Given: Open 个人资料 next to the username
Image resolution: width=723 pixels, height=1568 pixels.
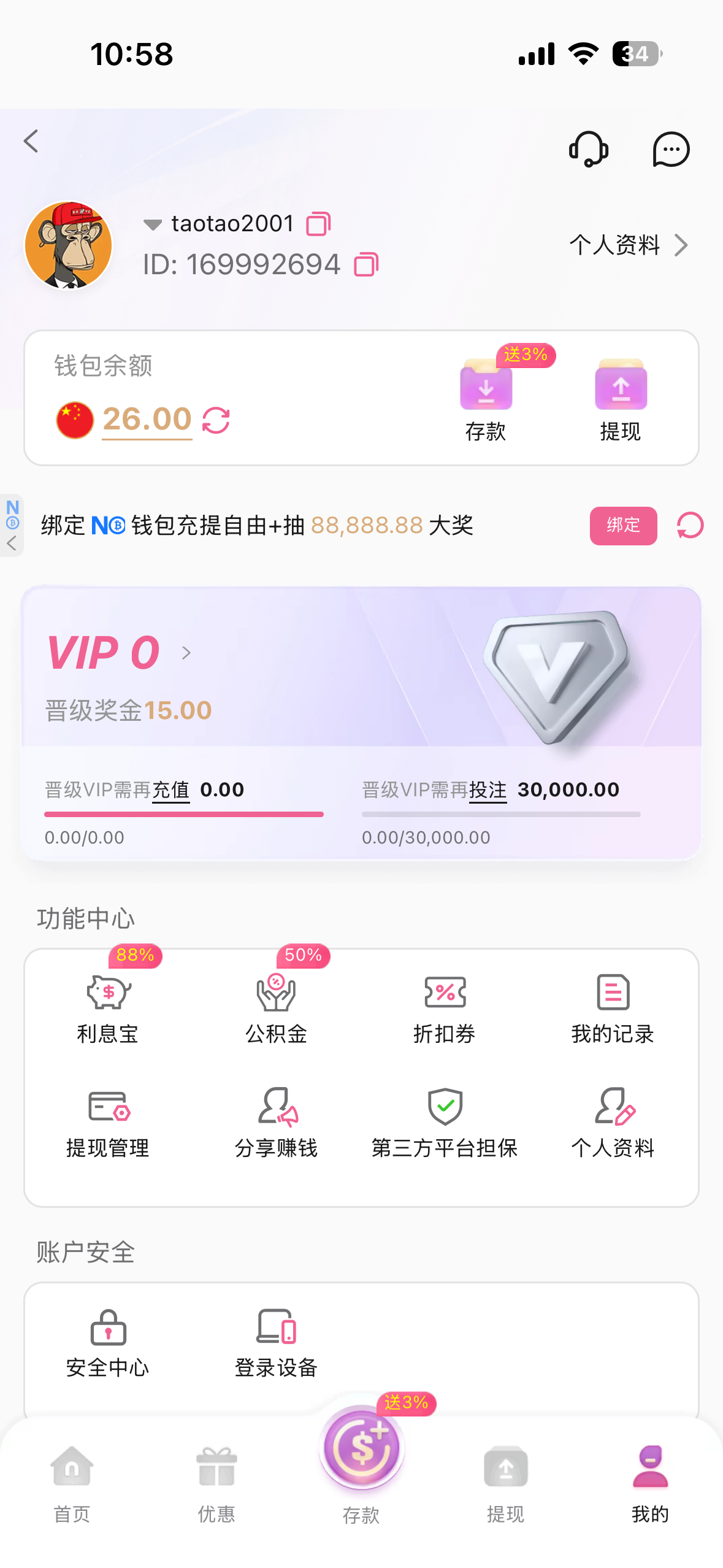Looking at the screenshot, I should (x=628, y=245).
